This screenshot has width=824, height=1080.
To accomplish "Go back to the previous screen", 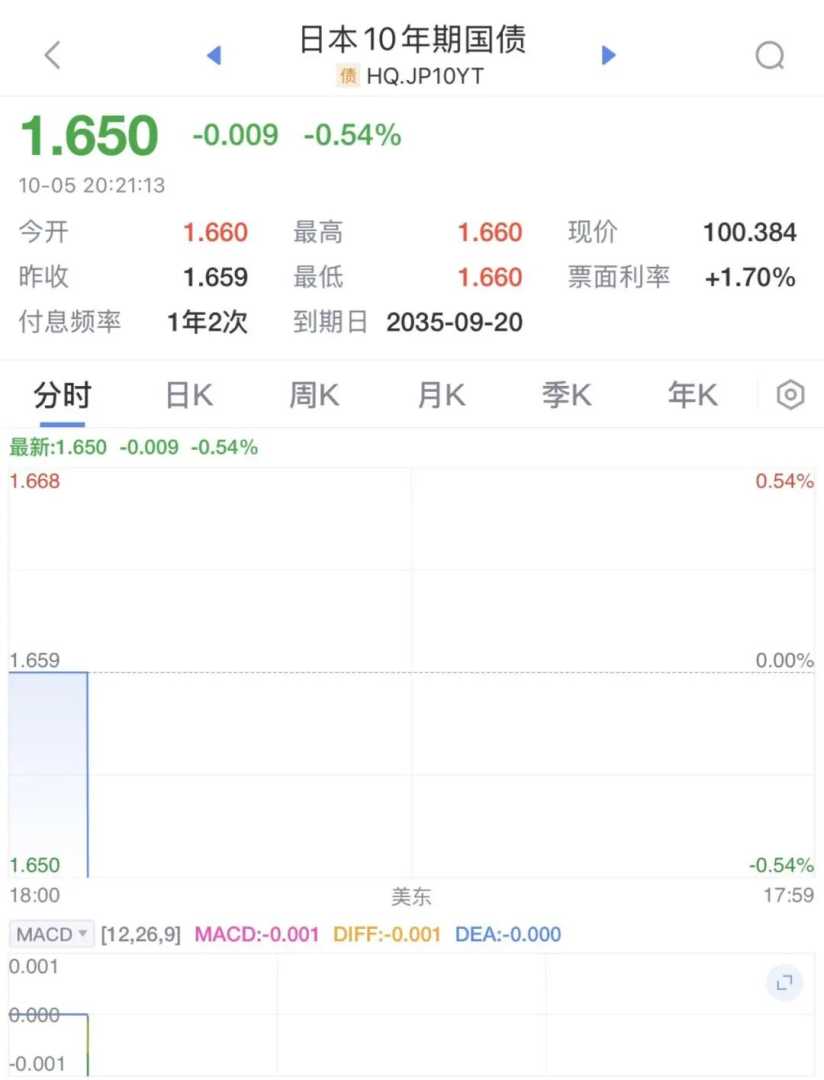I will (53, 55).
